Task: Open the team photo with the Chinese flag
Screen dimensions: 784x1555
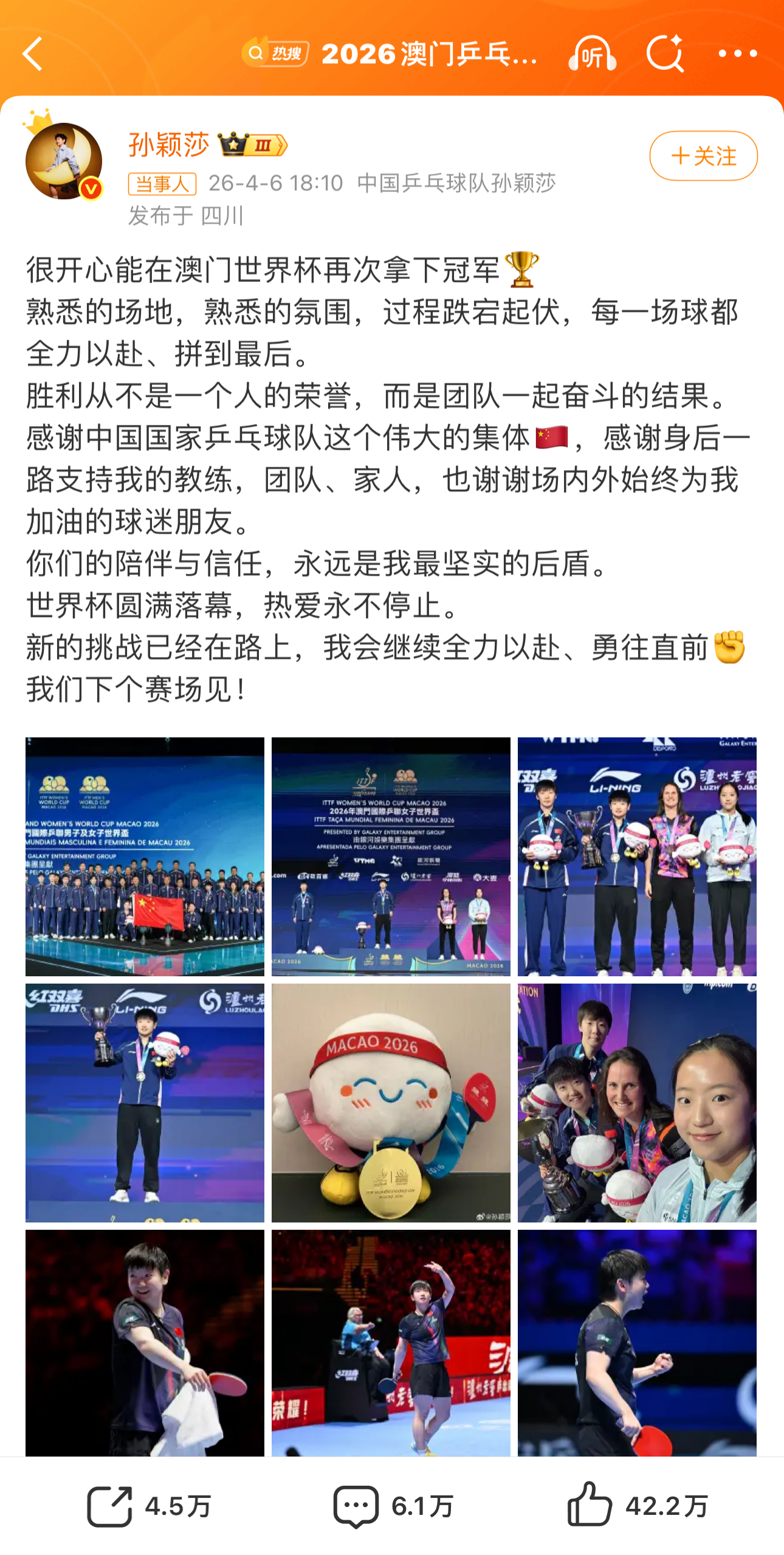Action: point(145,856)
